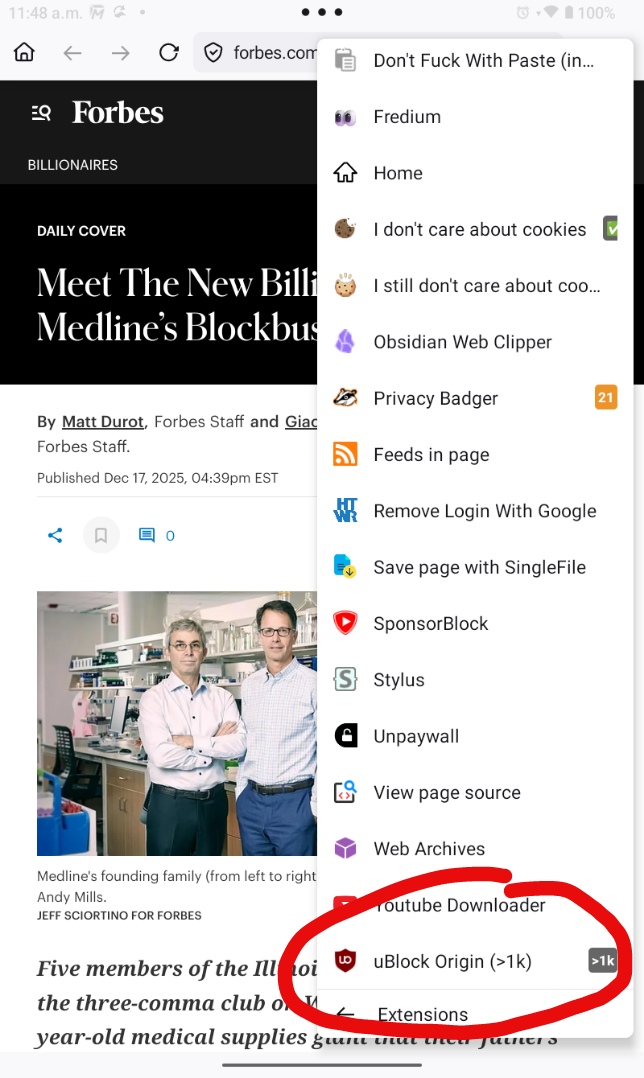Open Privacy Badger extension
644x1078 pixels.
[x=435, y=398]
